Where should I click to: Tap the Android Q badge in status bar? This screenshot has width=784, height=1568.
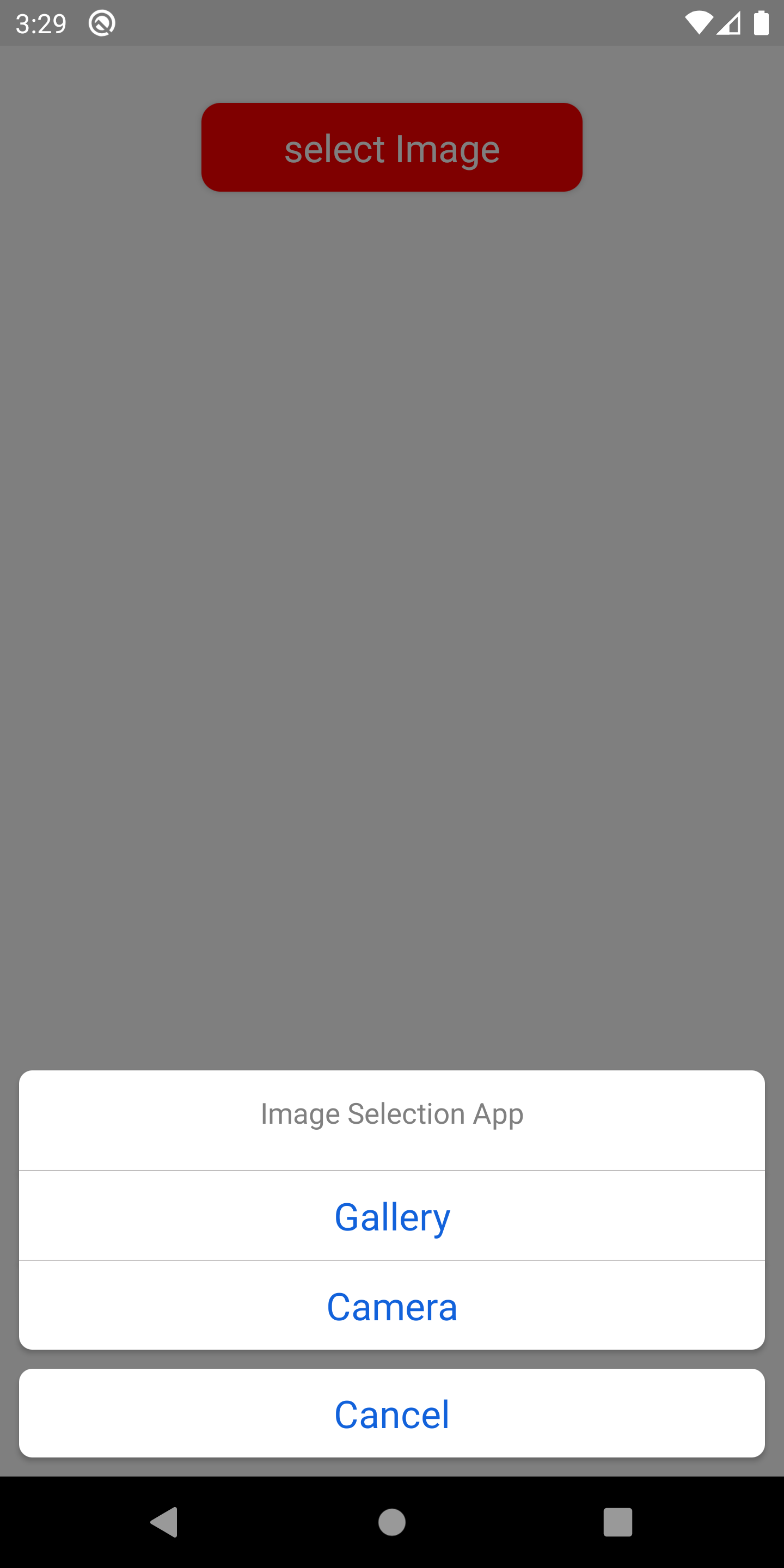pyautogui.click(x=102, y=23)
